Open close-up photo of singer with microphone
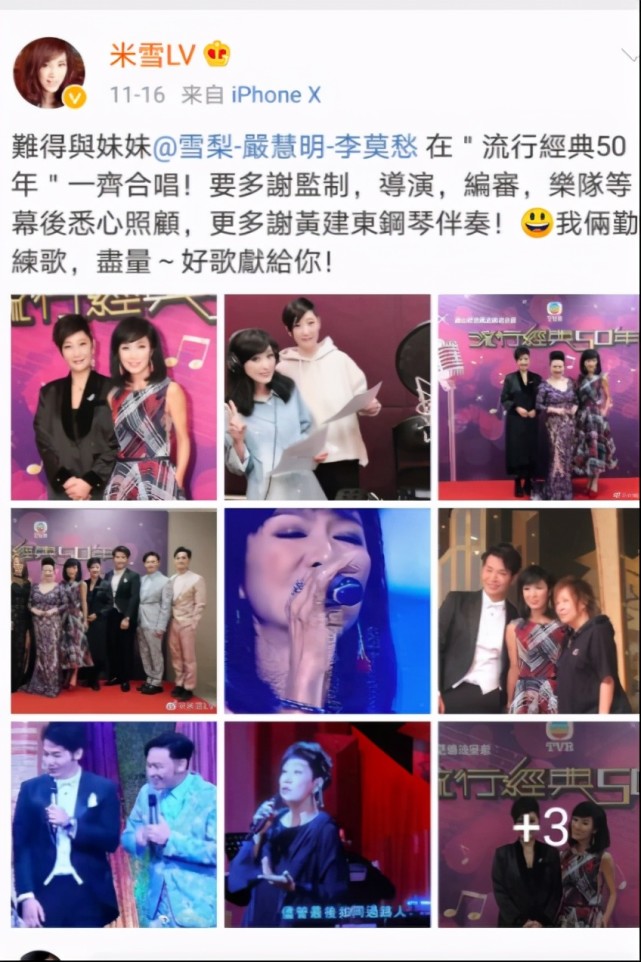Screen dimensions: 641x962 tap(327, 611)
